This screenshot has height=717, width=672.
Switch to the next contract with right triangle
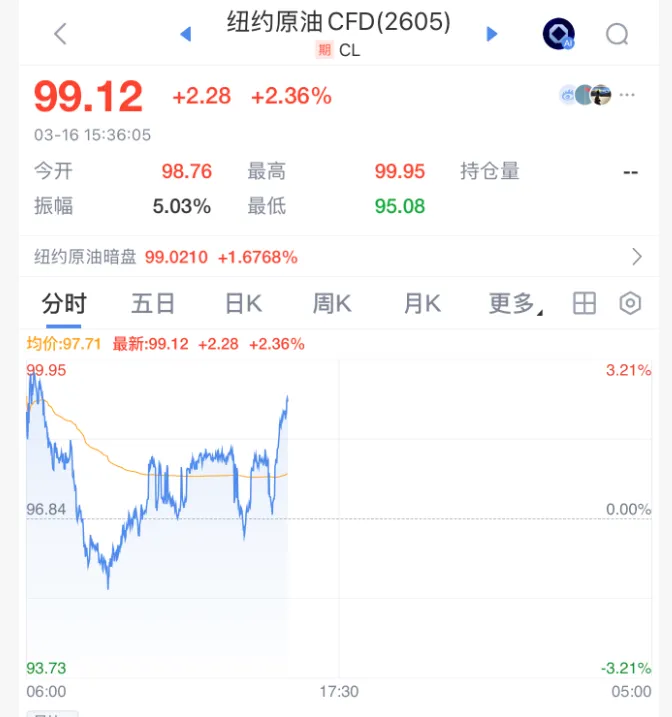click(x=491, y=34)
